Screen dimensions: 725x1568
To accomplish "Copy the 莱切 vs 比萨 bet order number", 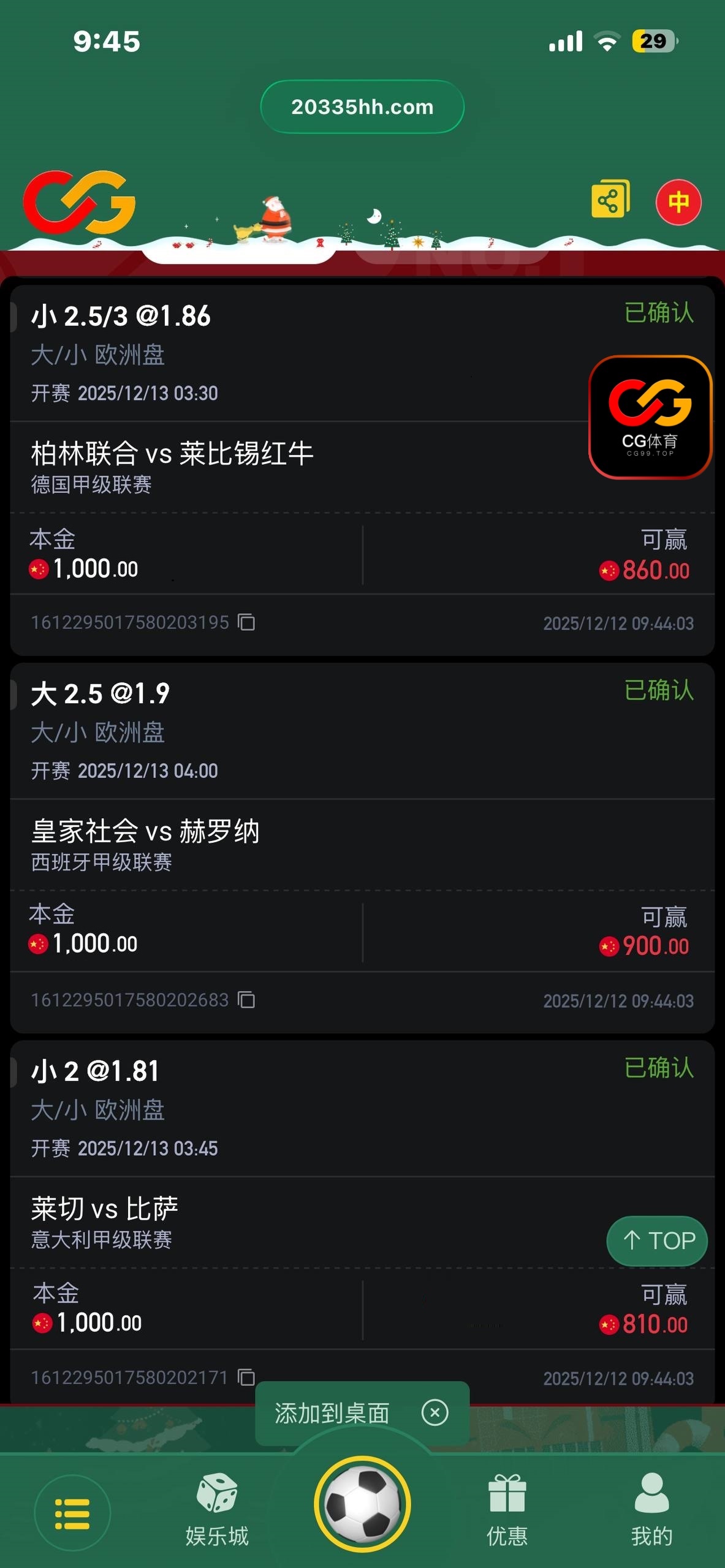I will (x=246, y=1378).
